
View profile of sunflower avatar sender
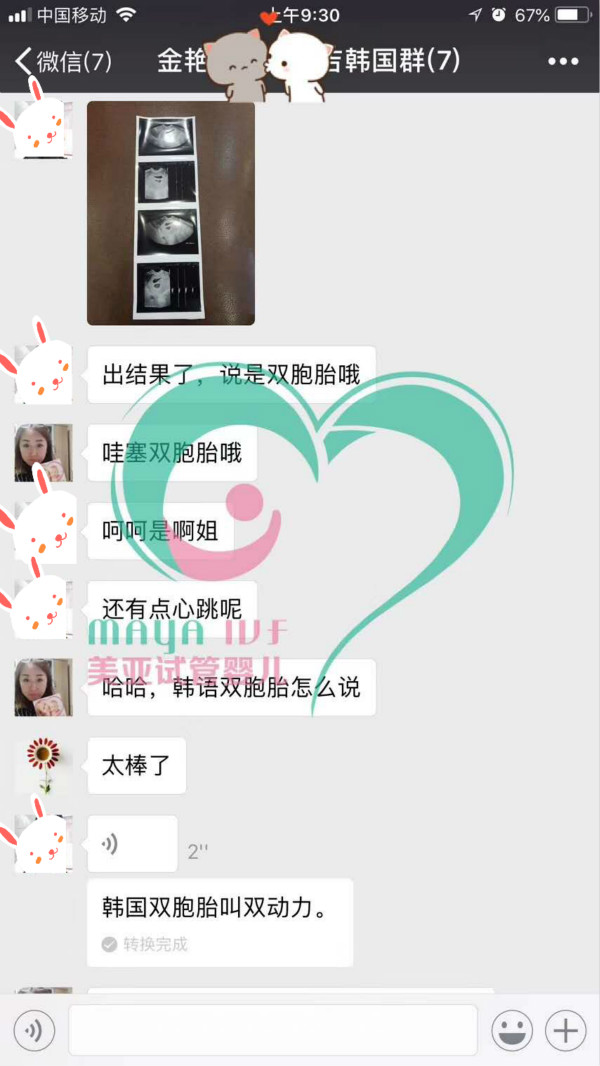43,765
